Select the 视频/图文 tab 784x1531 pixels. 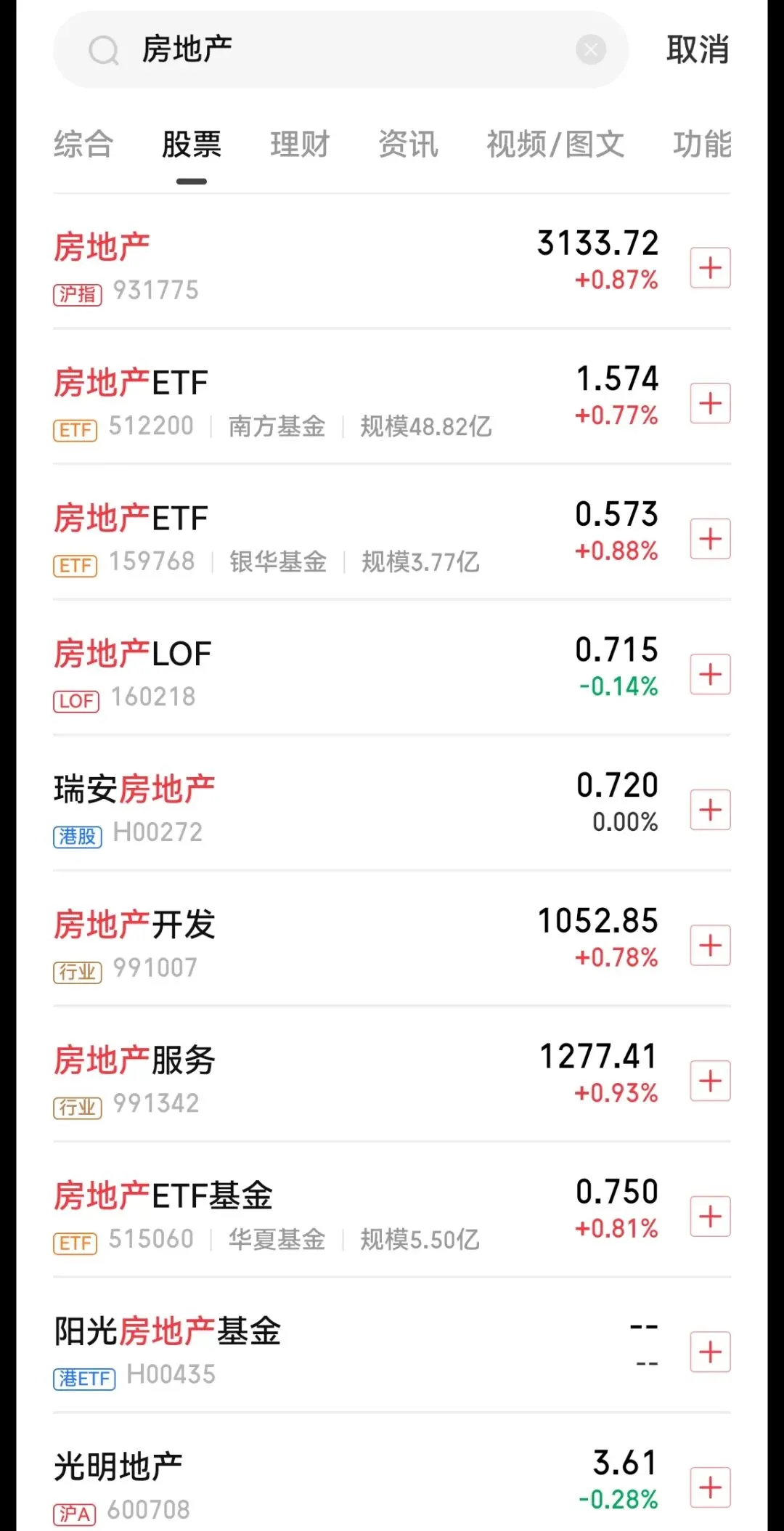click(x=555, y=144)
